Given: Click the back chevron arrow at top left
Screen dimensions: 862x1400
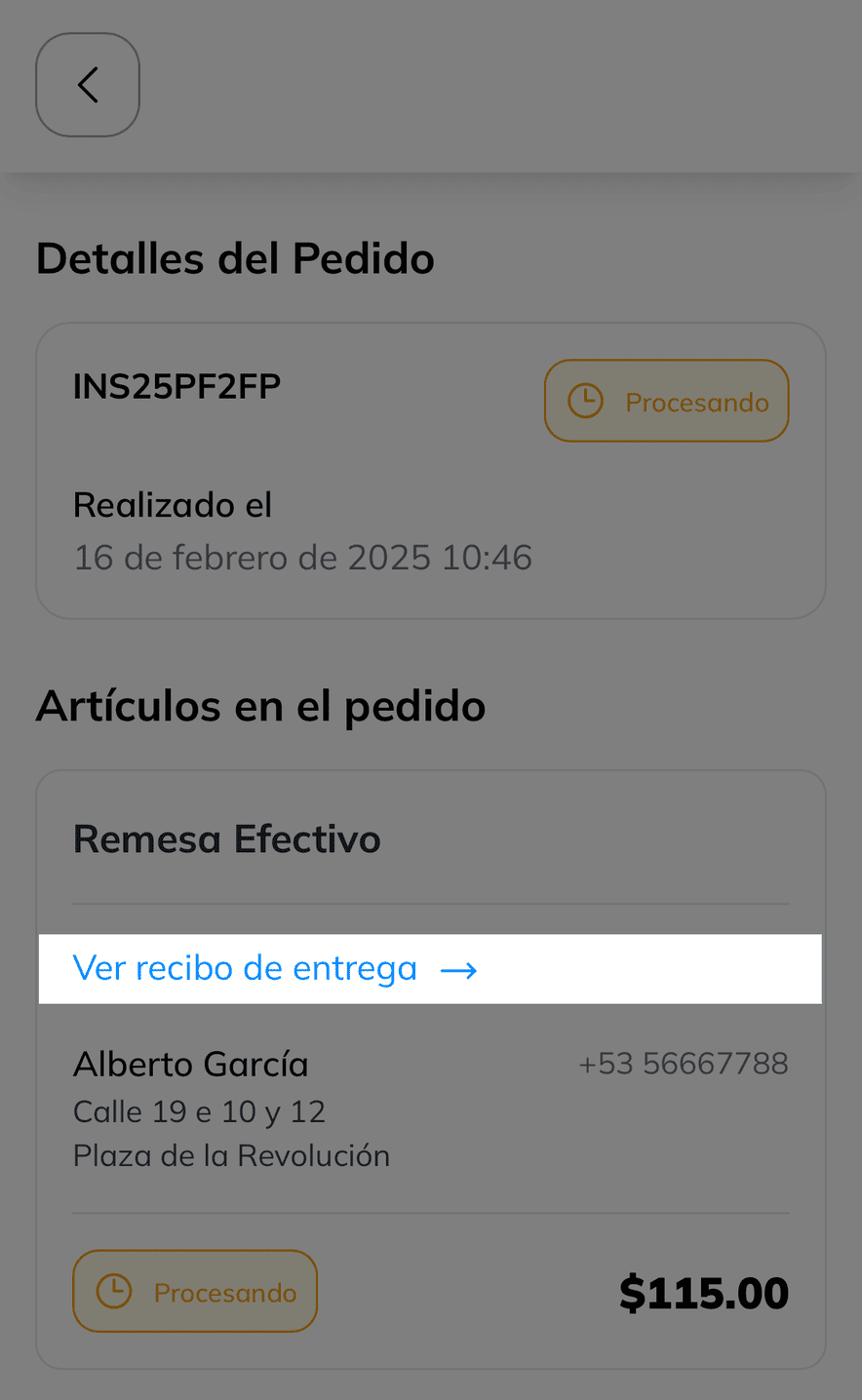Looking at the screenshot, I should point(87,84).
